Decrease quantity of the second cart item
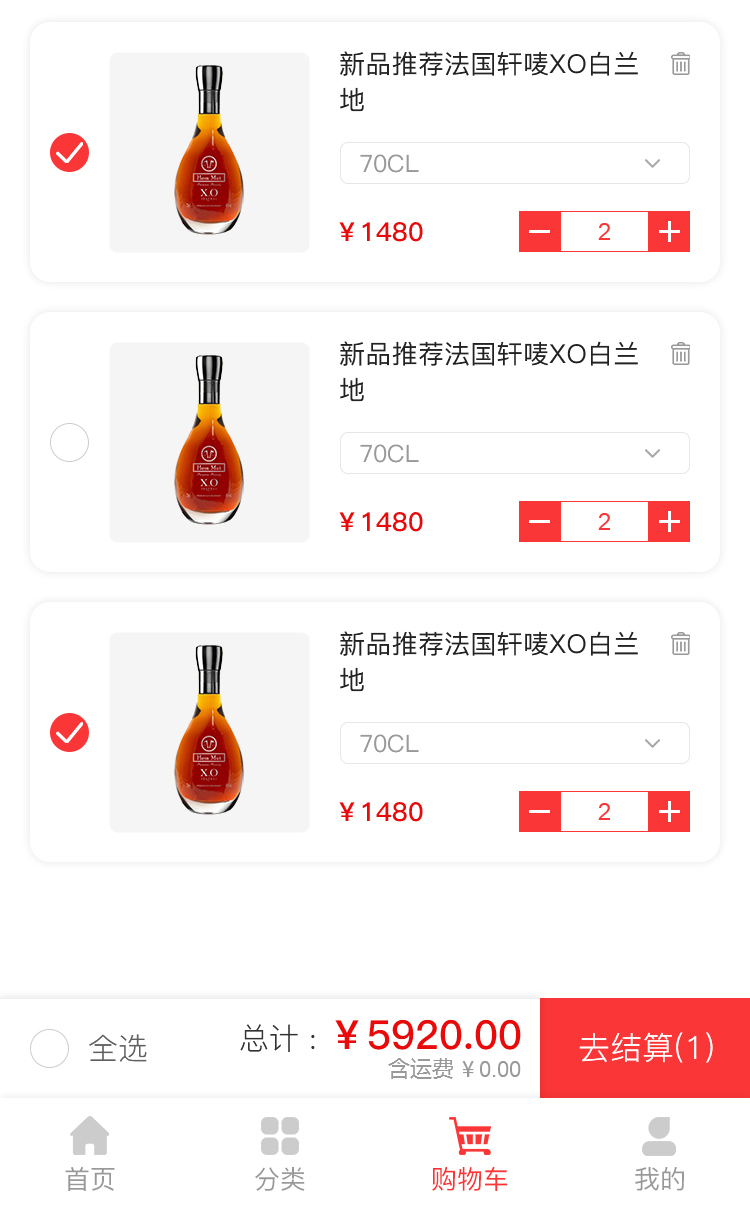This screenshot has width=750, height=1208. (x=540, y=522)
